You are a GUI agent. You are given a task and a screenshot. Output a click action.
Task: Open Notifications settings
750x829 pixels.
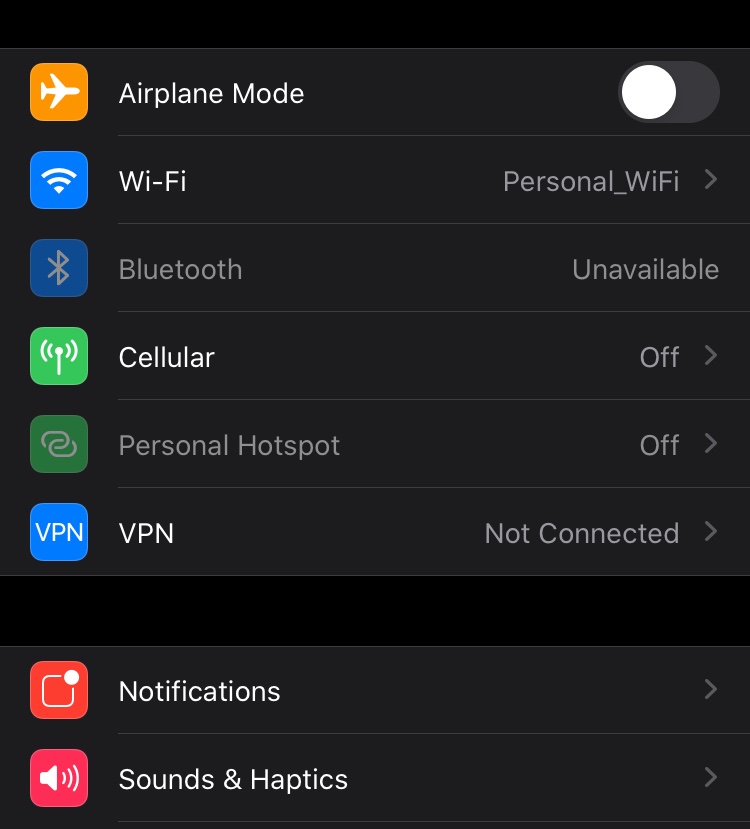coord(375,691)
